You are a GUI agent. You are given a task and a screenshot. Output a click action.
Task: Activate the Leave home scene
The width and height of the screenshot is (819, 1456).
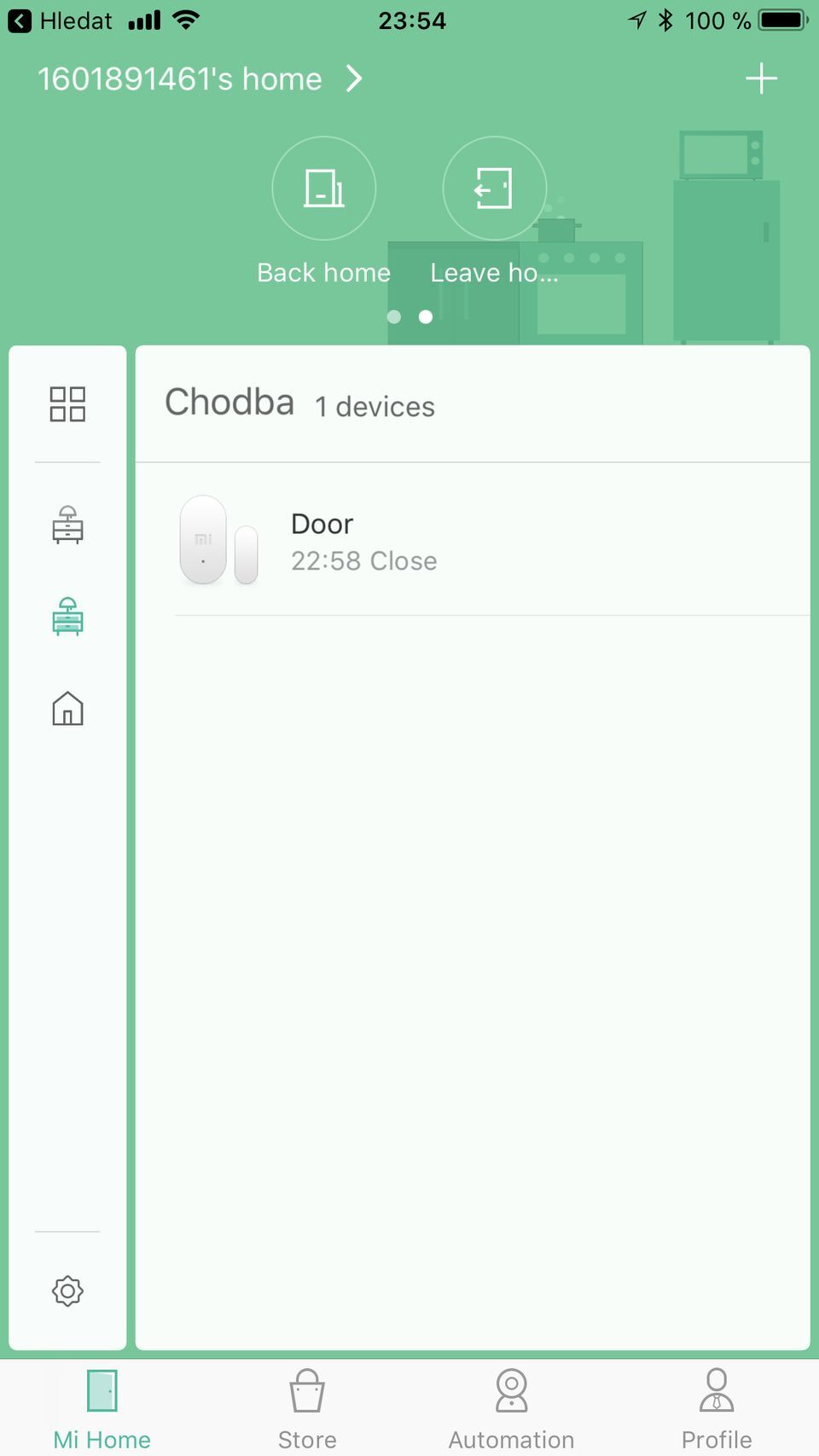click(x=494, y=189)
